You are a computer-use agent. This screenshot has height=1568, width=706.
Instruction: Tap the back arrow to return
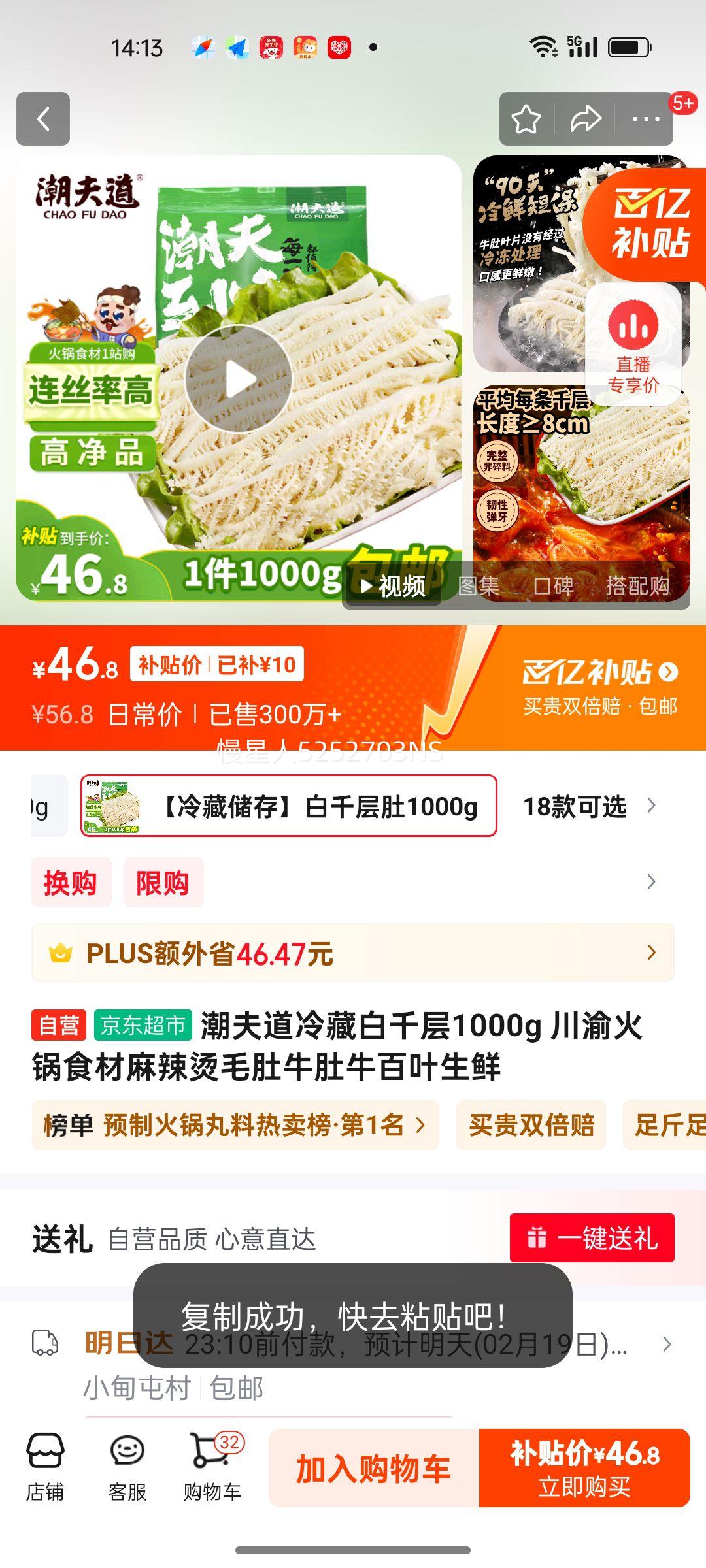pyautogui.click(x=44, y=120)
